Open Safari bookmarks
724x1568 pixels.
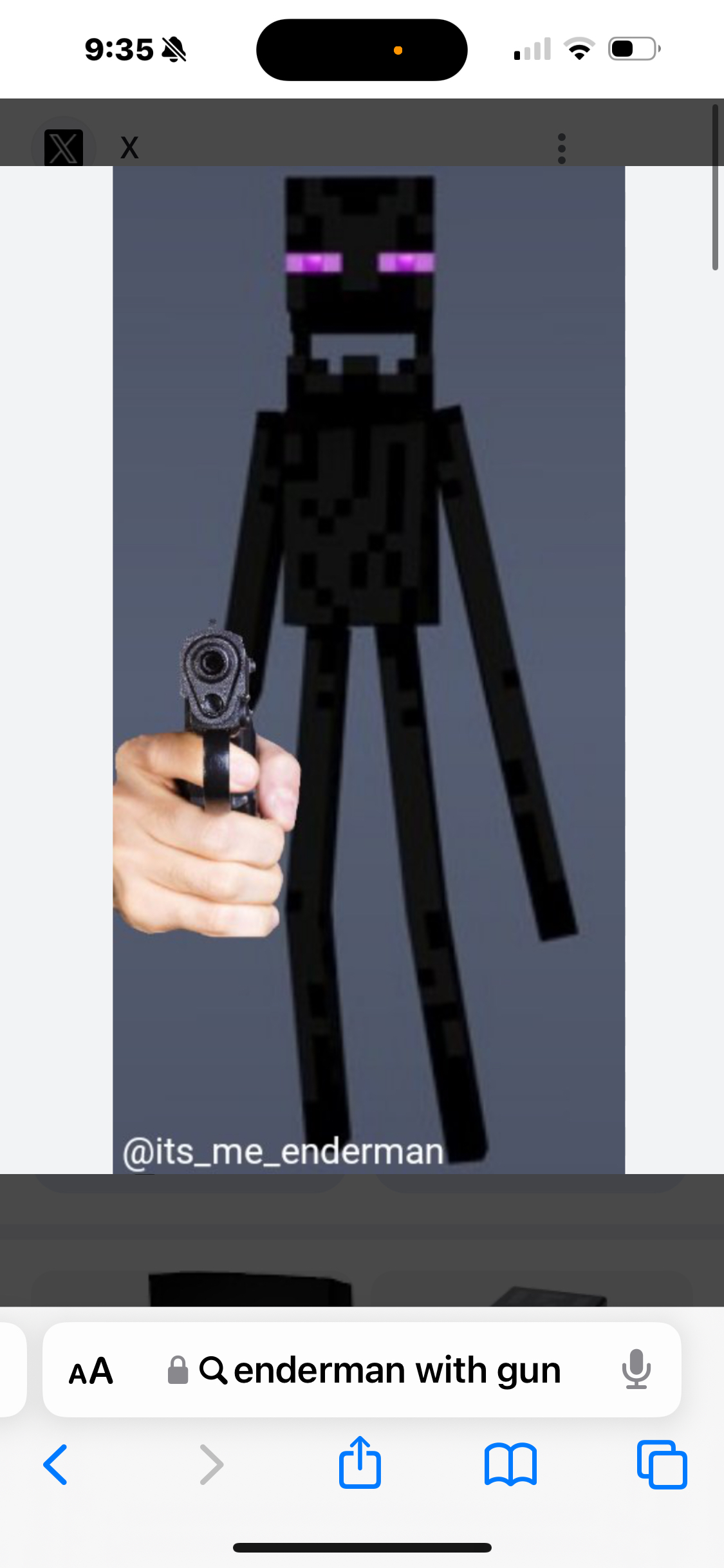pyautogui.click(x=510, y=1464)
